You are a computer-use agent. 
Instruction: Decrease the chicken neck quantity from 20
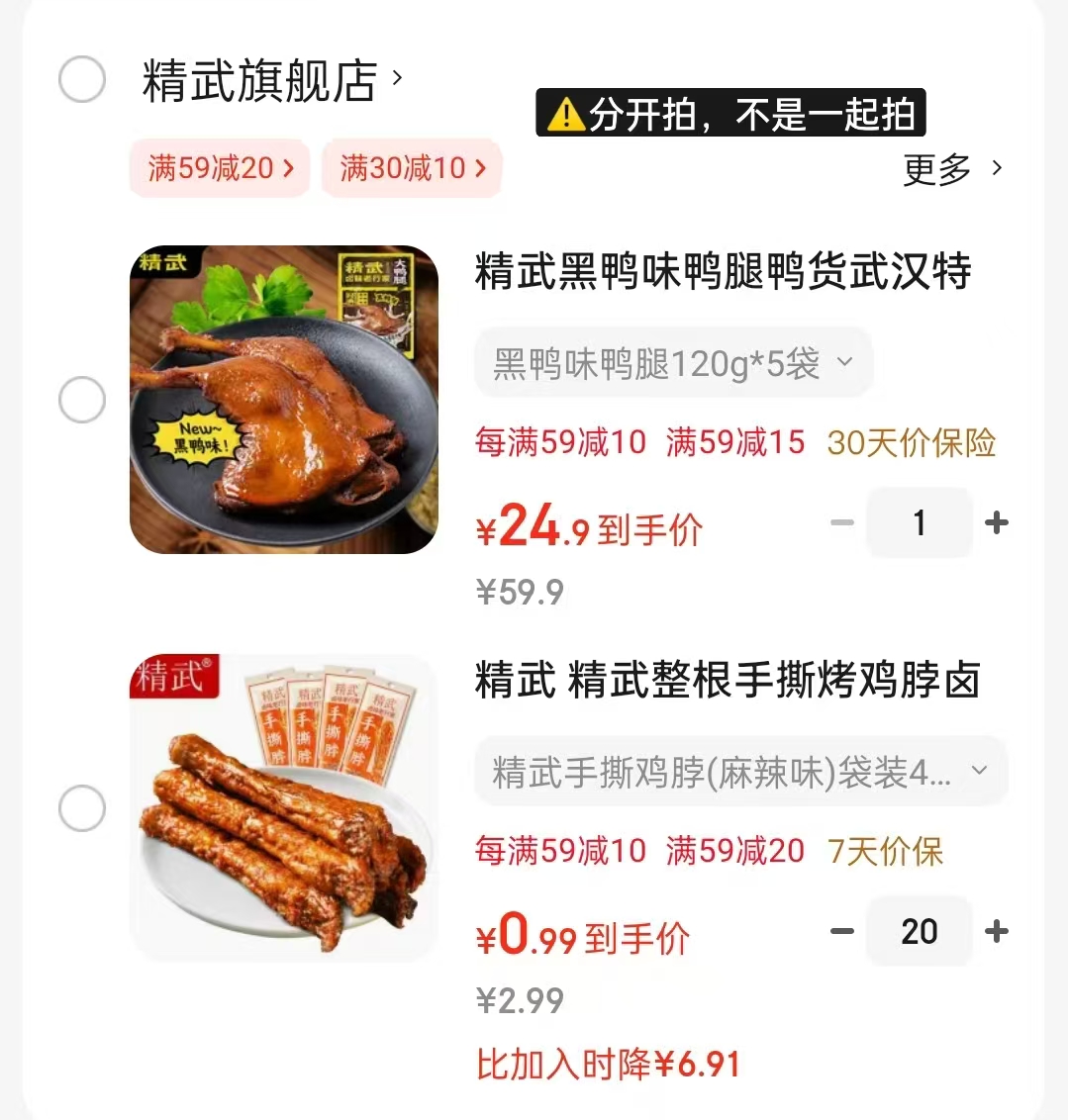pyautogui.click(x=841, y=931)
